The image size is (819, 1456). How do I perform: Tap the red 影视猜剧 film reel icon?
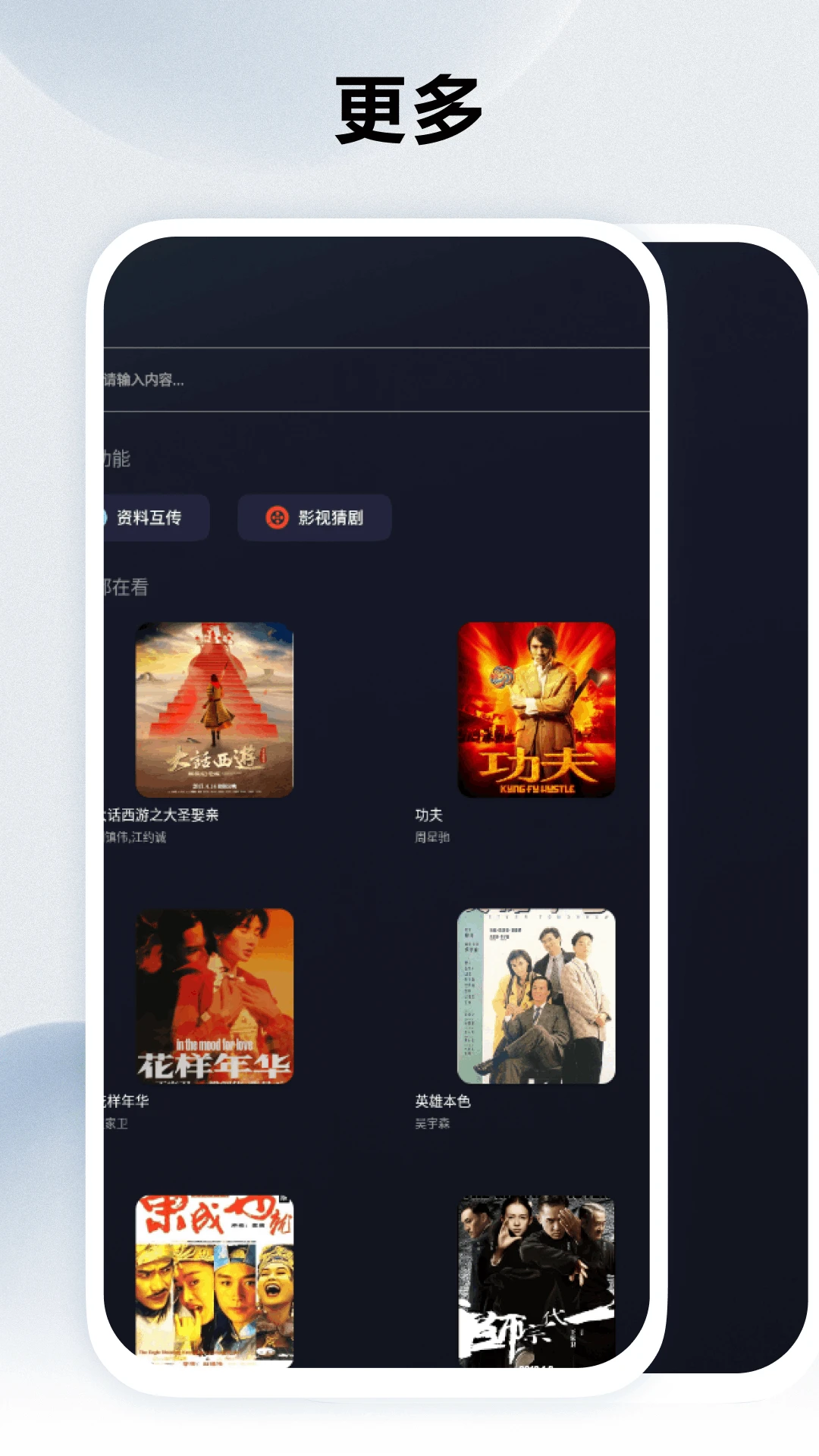pyautogui.click(x=275, y=516)
